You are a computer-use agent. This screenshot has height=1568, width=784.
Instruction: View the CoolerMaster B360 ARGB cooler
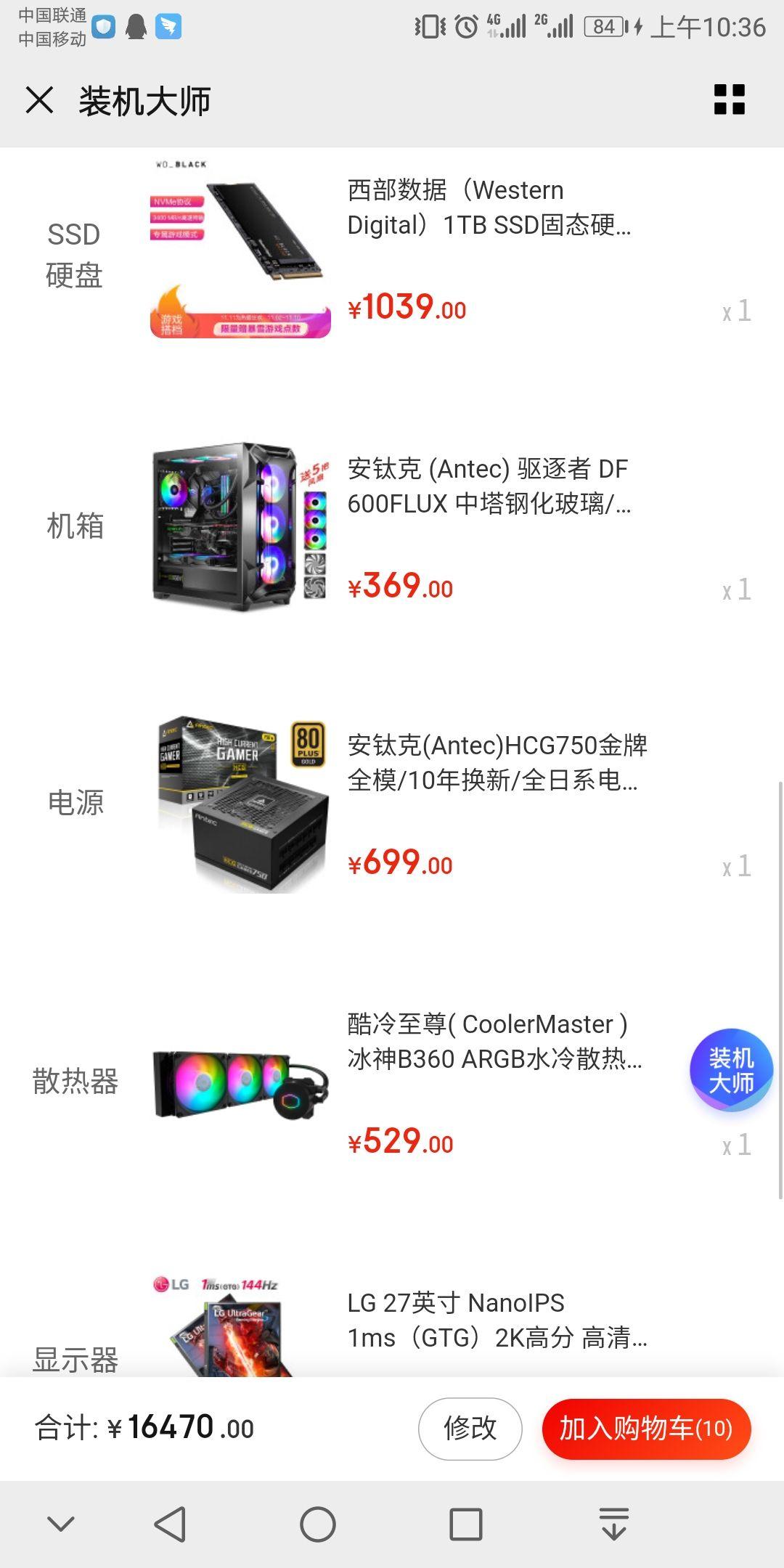click(494, 1042)
